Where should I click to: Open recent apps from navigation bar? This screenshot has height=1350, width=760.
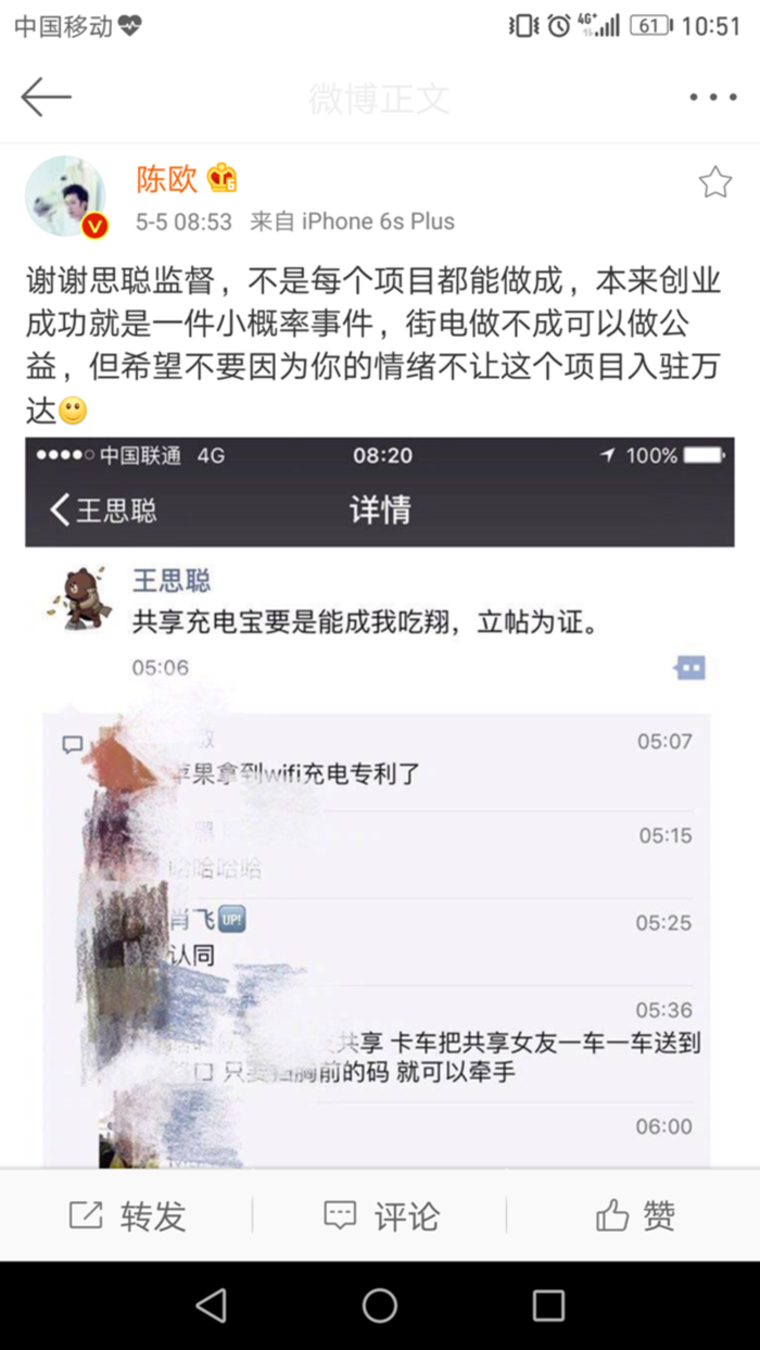(x=548, y=1305)
